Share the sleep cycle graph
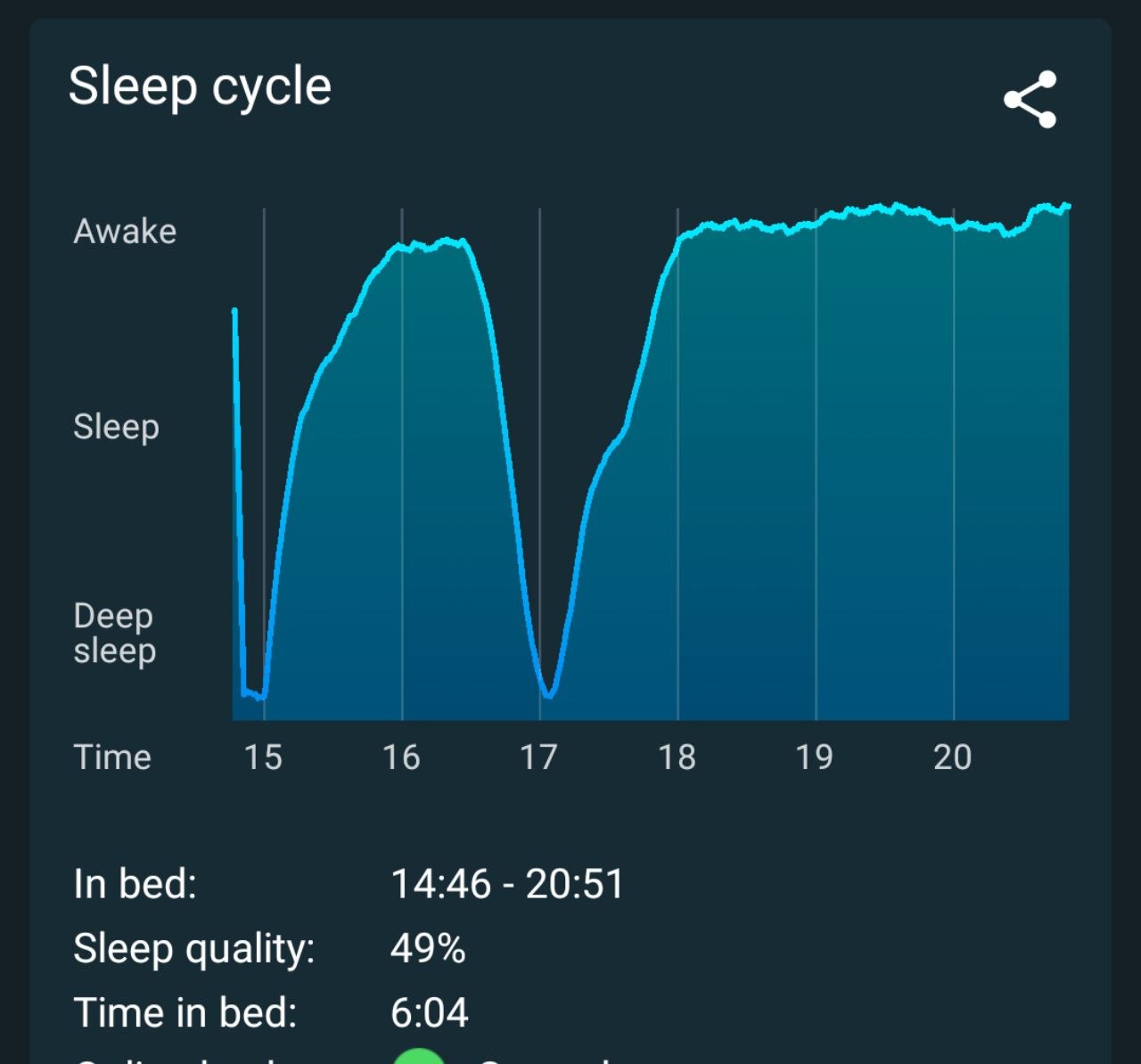Viewport: 1141px width, 1064px height. [x=1030, y=99]
